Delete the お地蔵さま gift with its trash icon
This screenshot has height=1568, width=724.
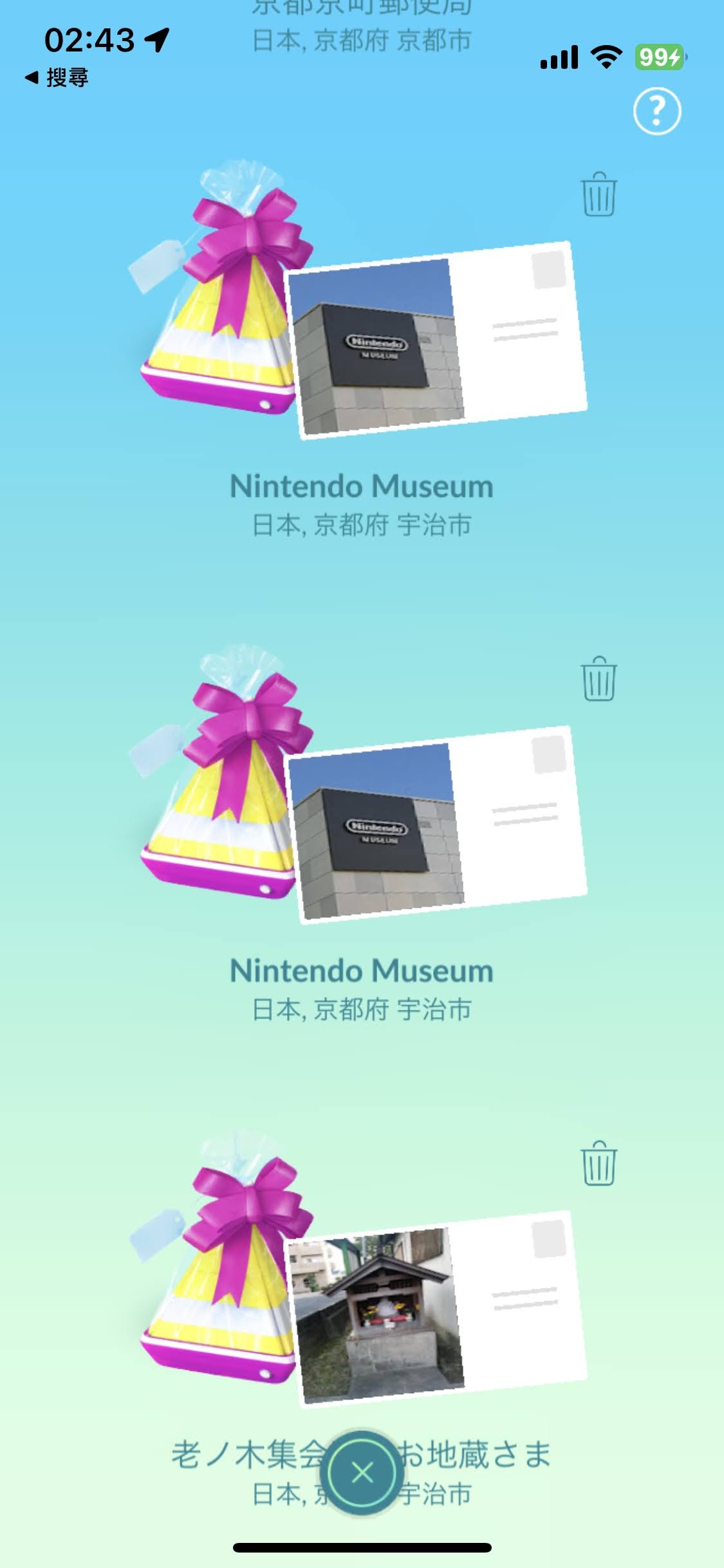(599, 1164)
